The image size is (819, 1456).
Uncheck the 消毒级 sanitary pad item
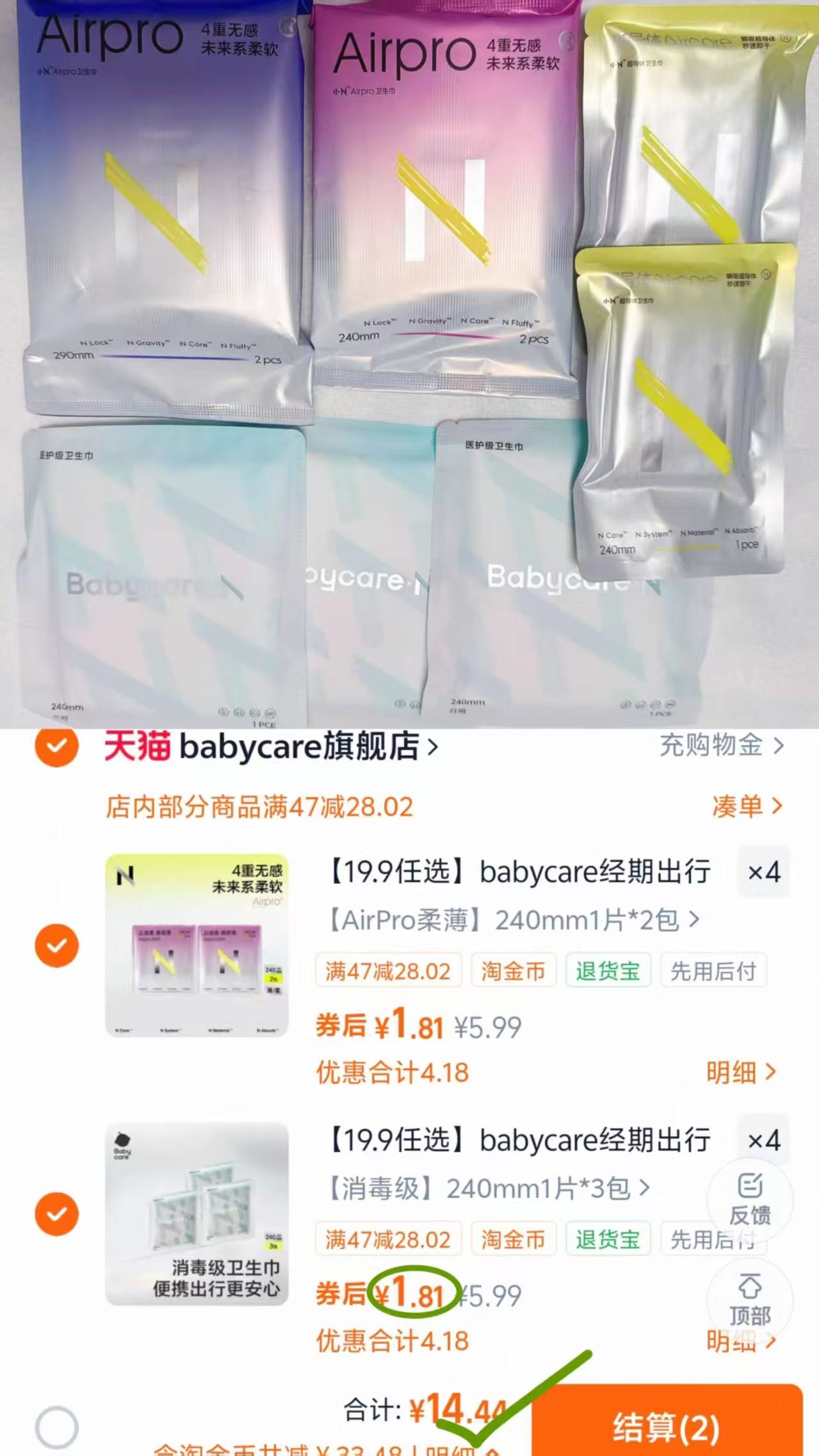coord(57,1213)
